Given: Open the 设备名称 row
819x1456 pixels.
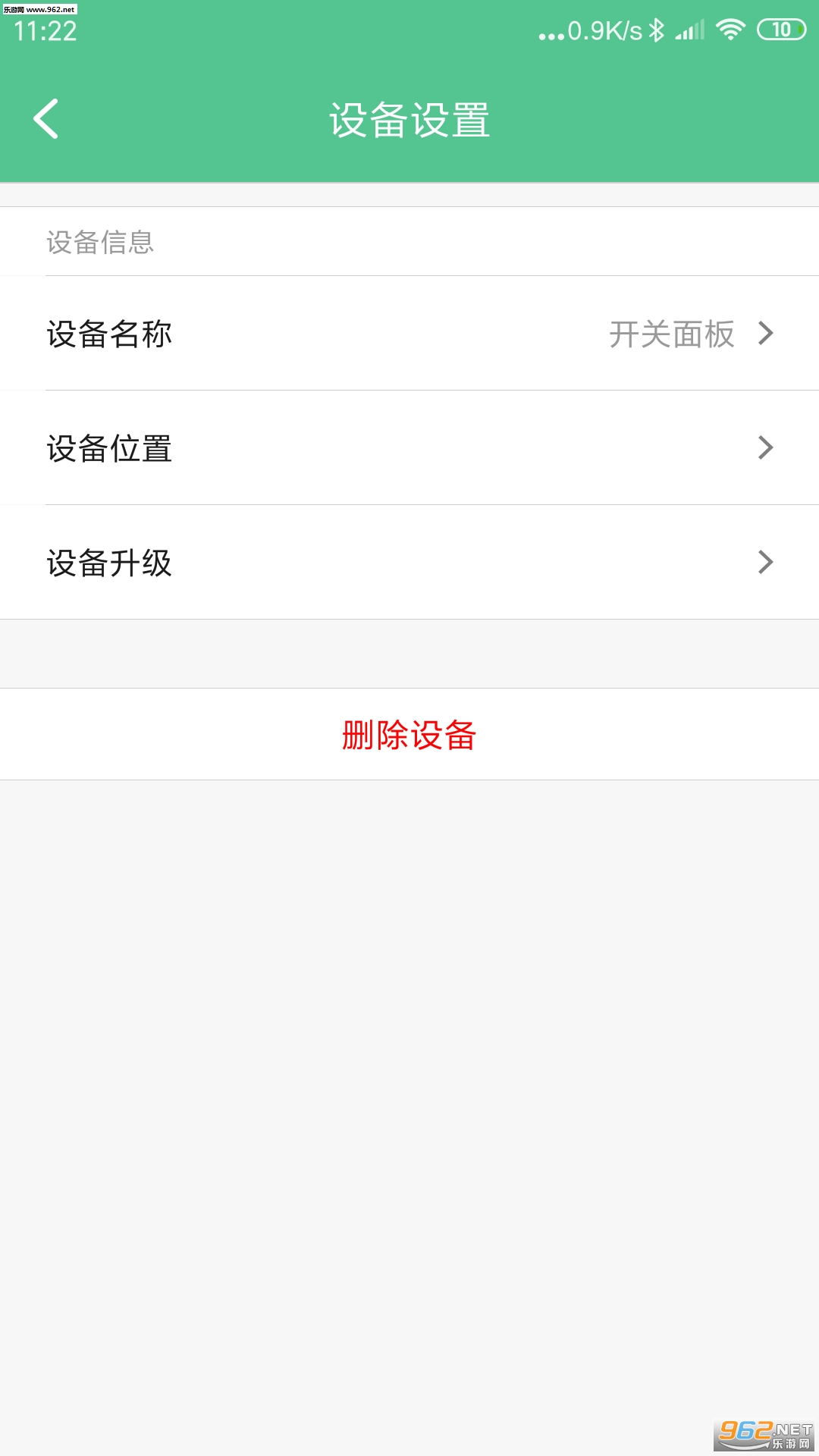Looking at the screenshot, I should [409, 334].
